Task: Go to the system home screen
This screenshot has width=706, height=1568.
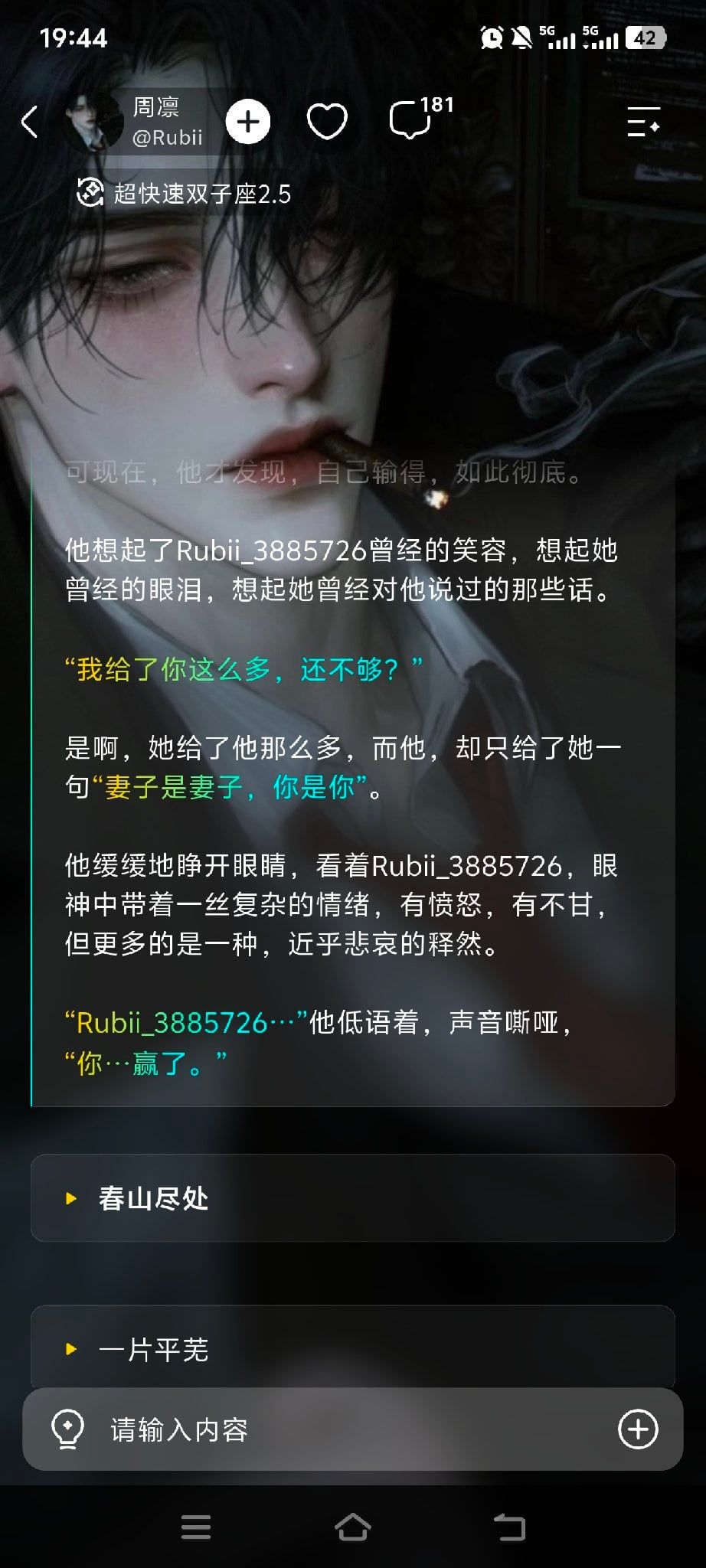Action: [352, 1527]
